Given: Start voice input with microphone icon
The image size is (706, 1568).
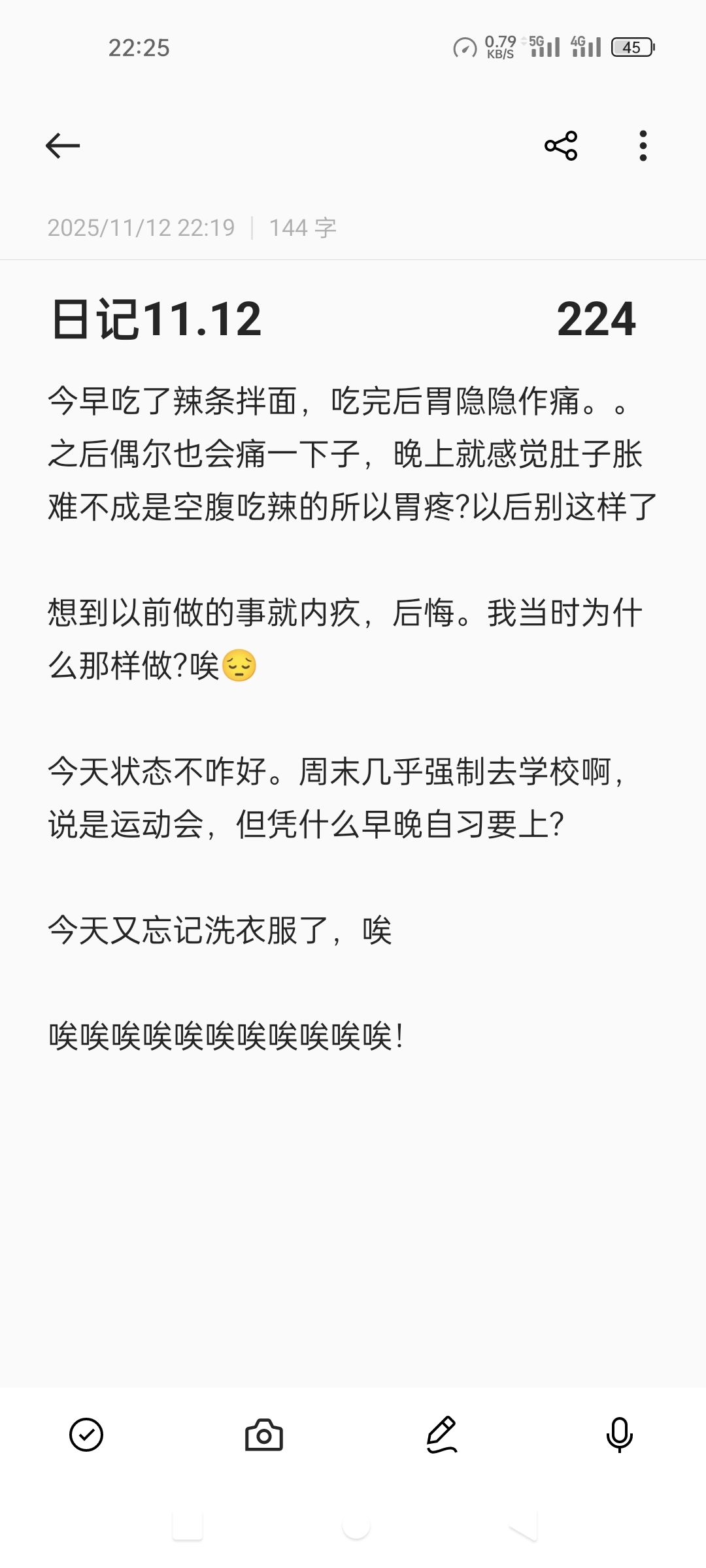Looking at the screenshot, I should pyautogui.click(x=619, y=1435).
